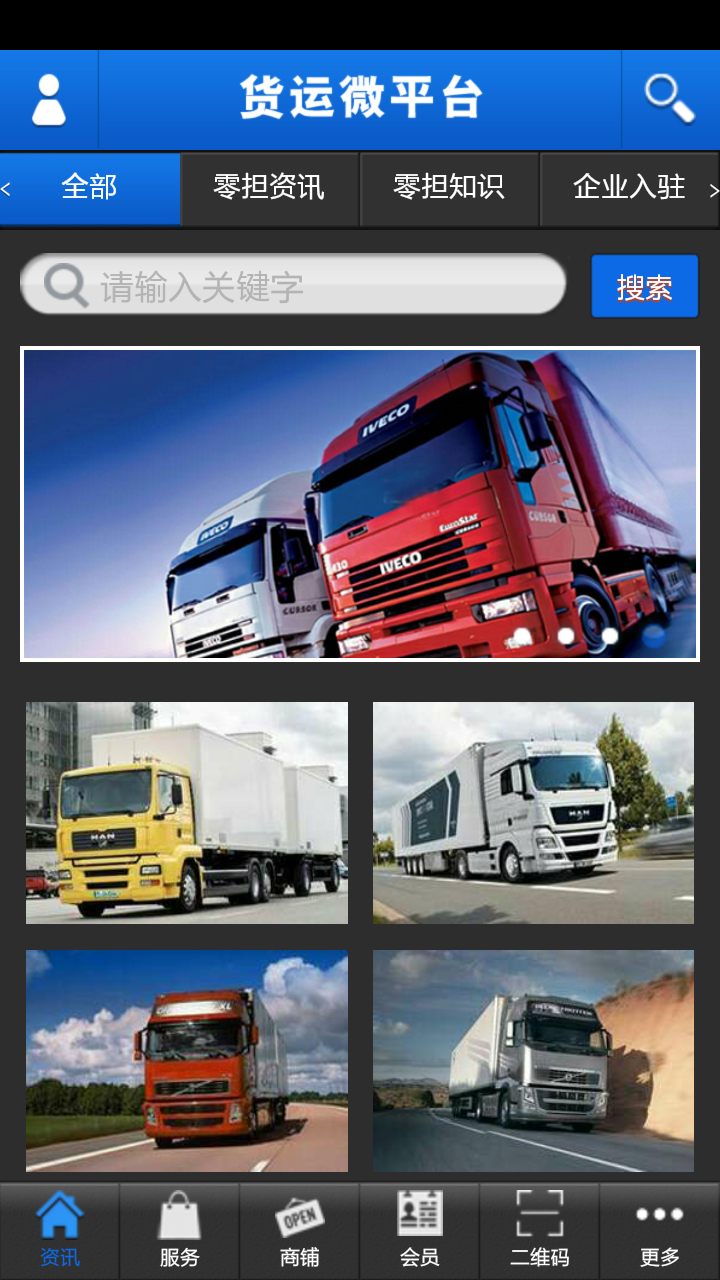
Task: Open the yellow MAN truck tile
Action: (187, 812)
